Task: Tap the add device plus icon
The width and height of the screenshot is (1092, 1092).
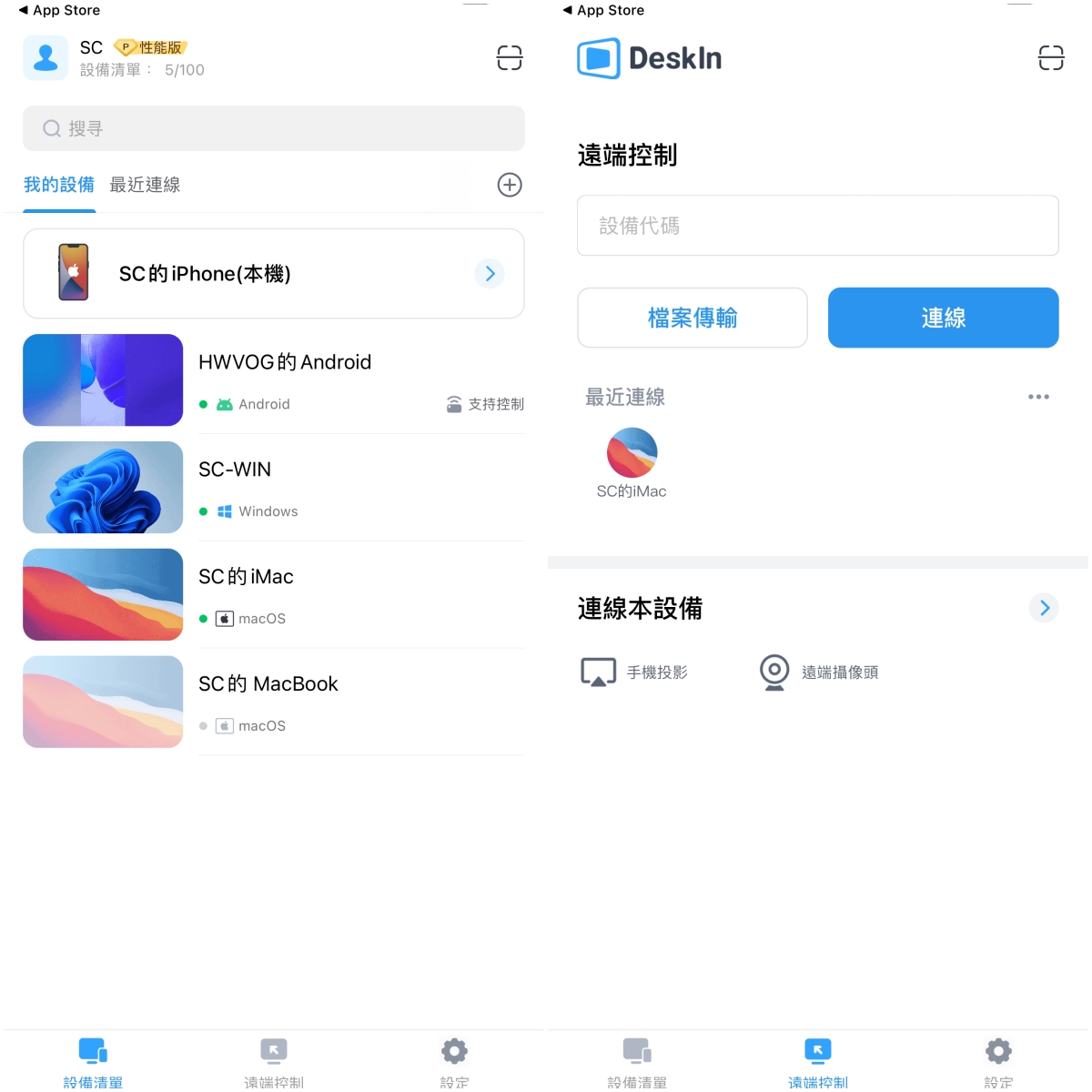Action: pyautogui.click(x=510, y=185)
